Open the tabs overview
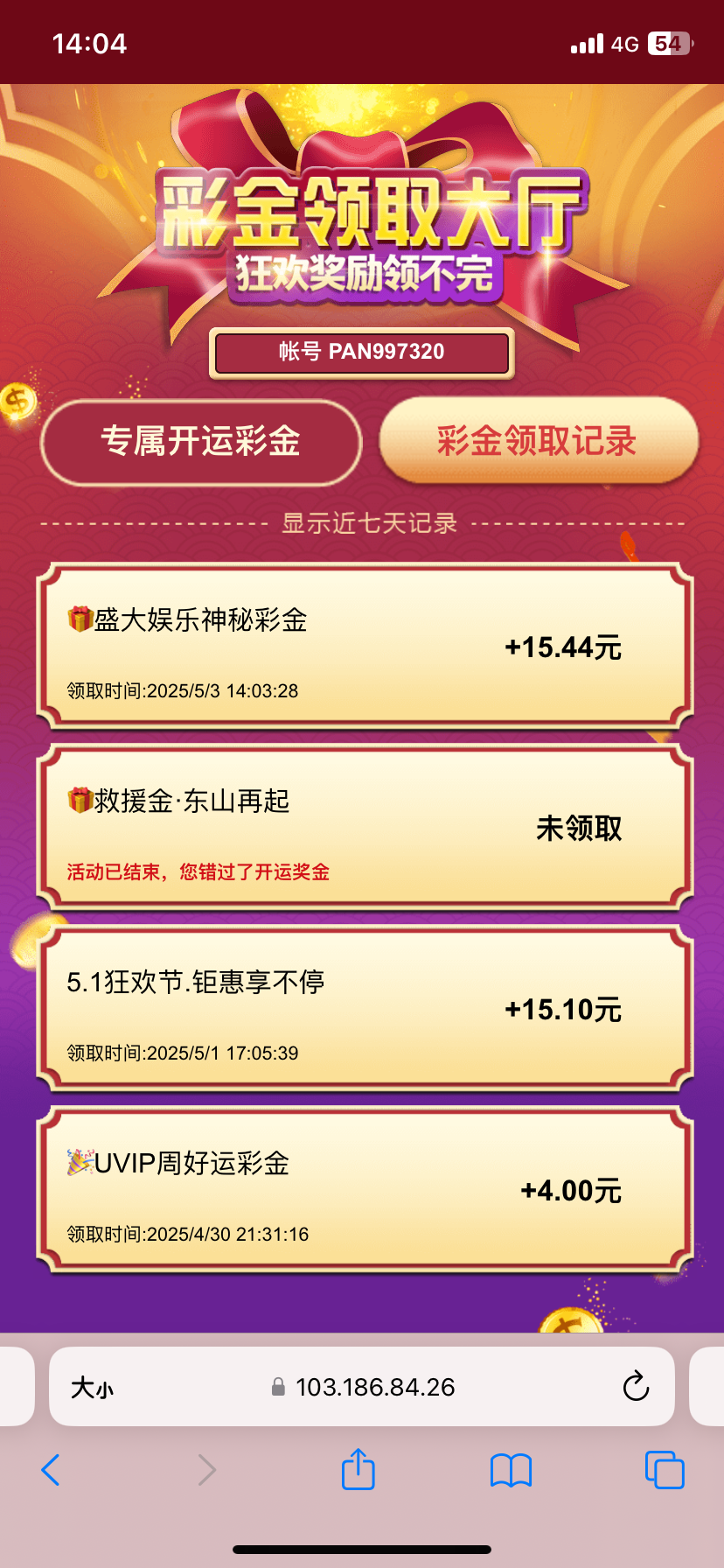 665,1470
